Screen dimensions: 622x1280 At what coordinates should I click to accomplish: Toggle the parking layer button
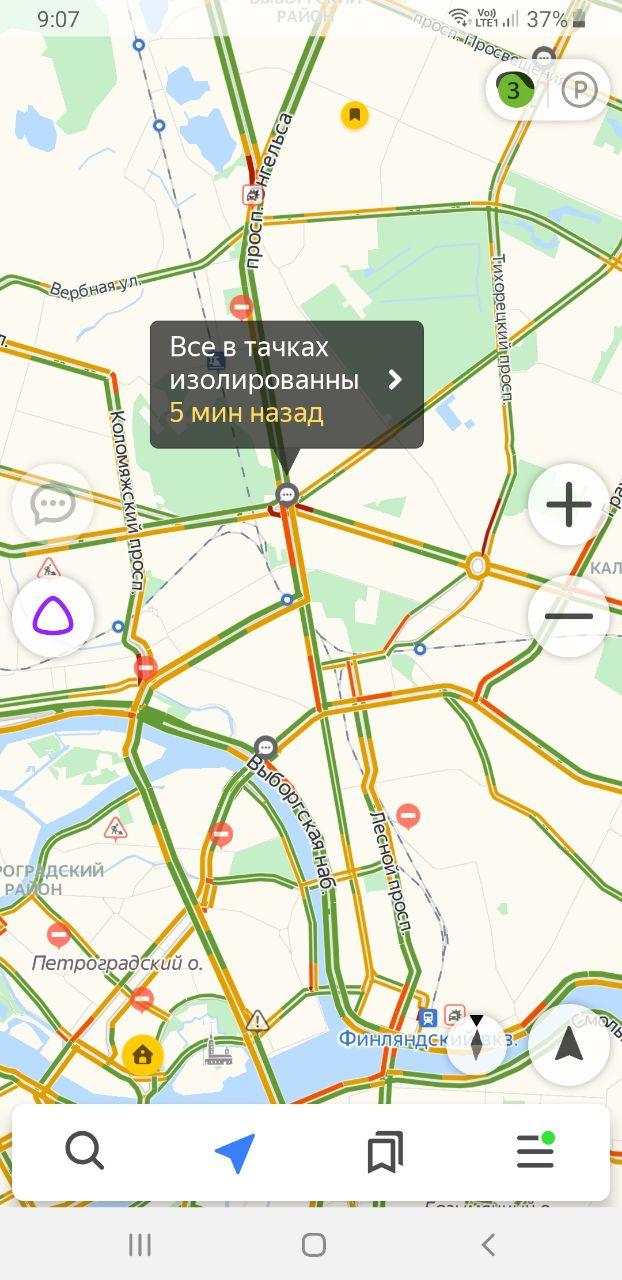pos(579,91)
